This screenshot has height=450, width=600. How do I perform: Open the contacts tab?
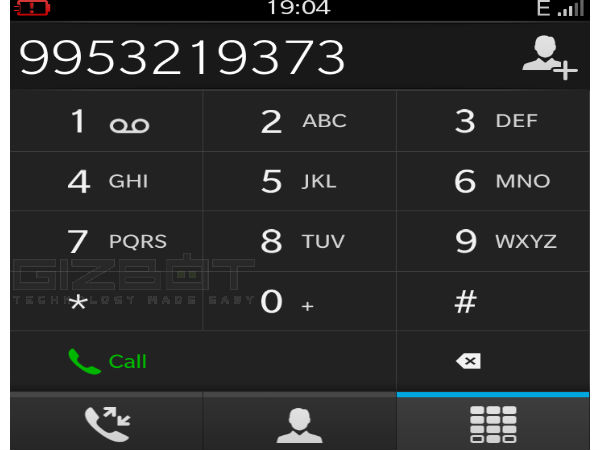[x=300, y=424]
